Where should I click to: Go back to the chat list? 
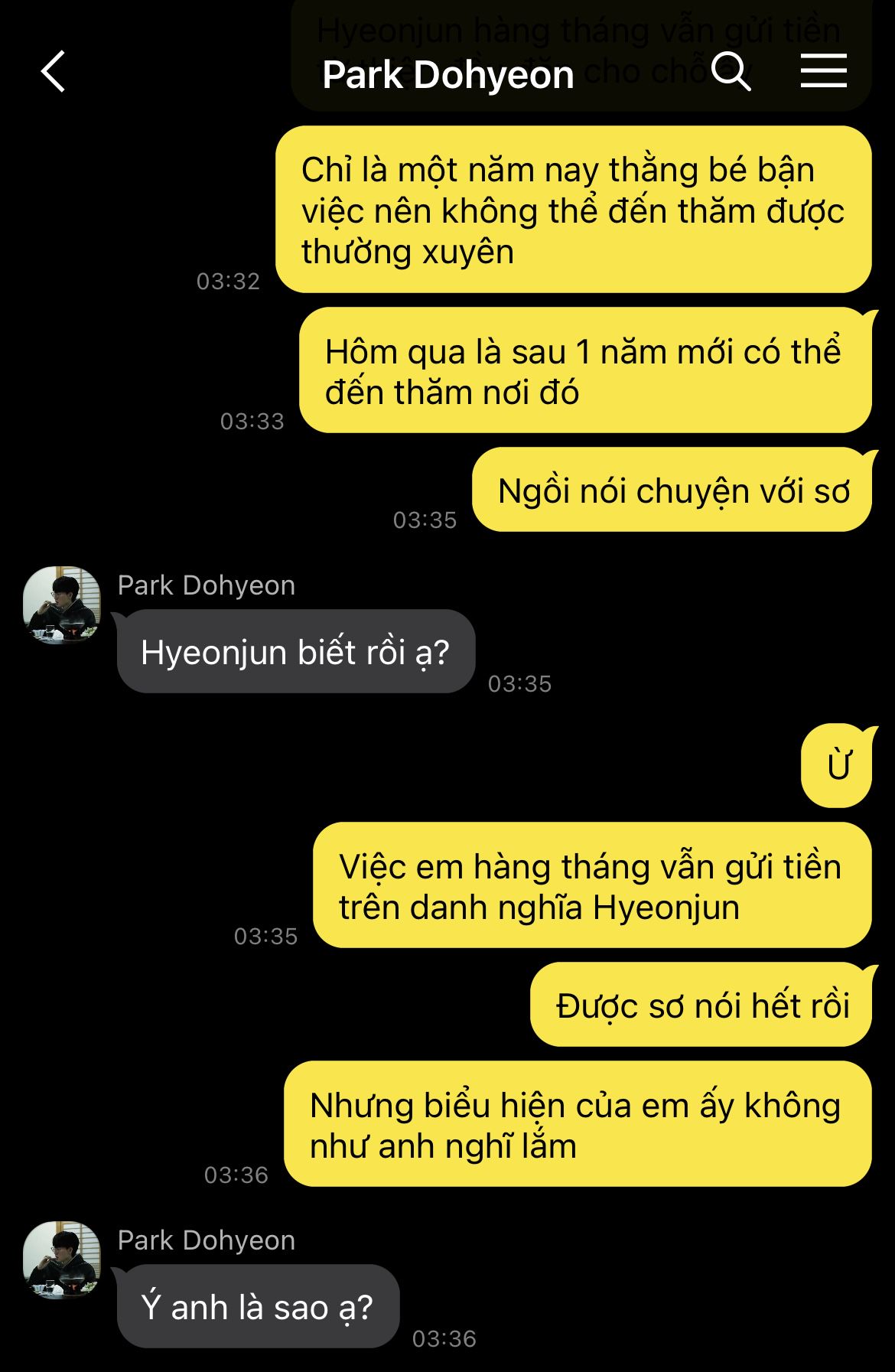click(x=54, y=72)
